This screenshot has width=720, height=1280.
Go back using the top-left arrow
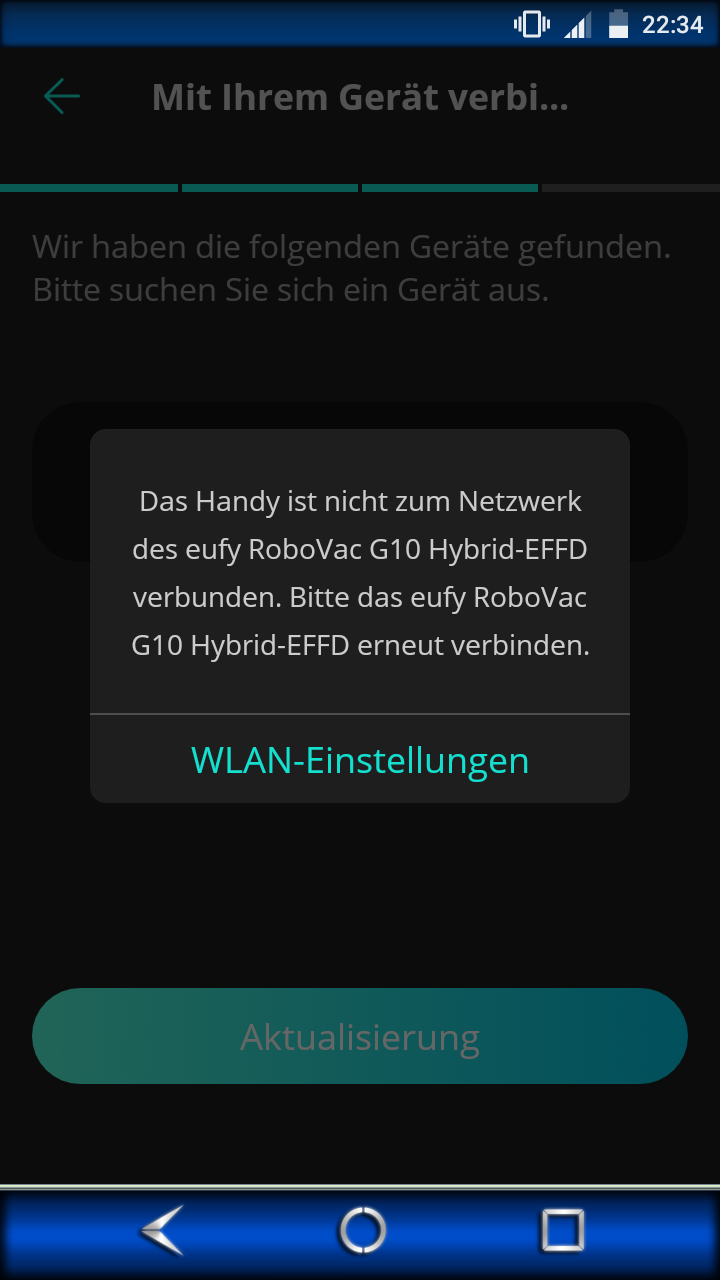[61, 97]
